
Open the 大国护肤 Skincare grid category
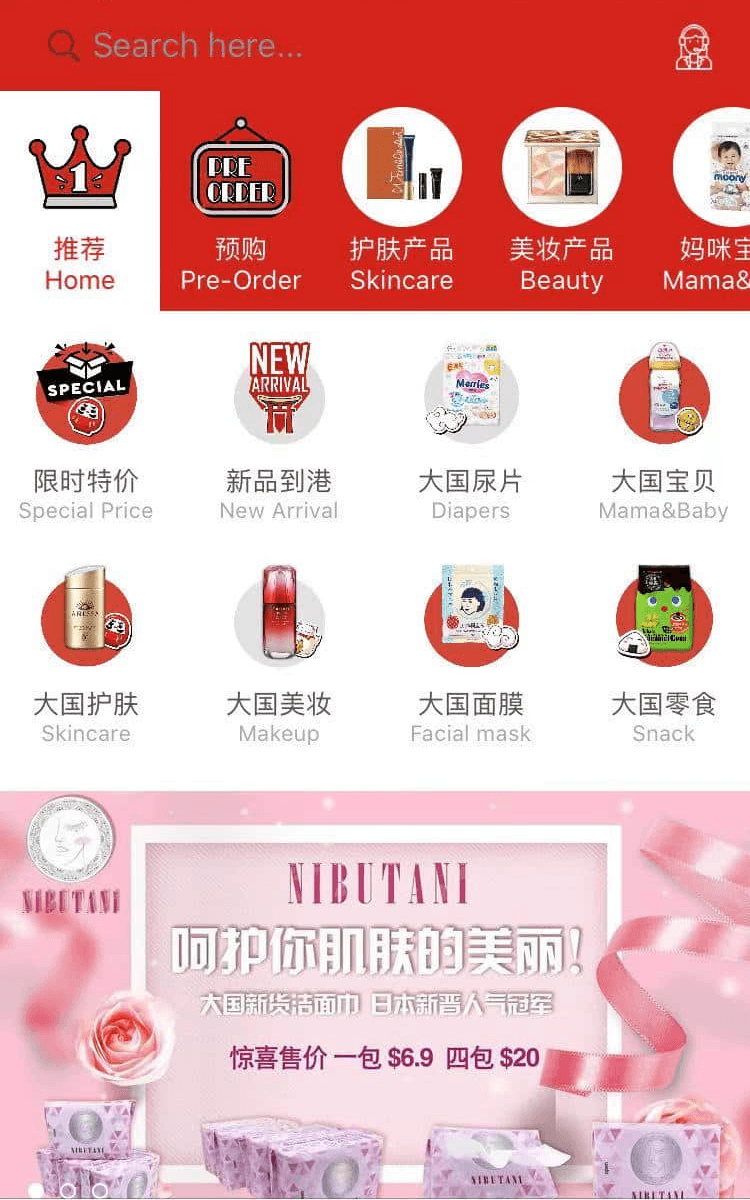tap(86, 654)
